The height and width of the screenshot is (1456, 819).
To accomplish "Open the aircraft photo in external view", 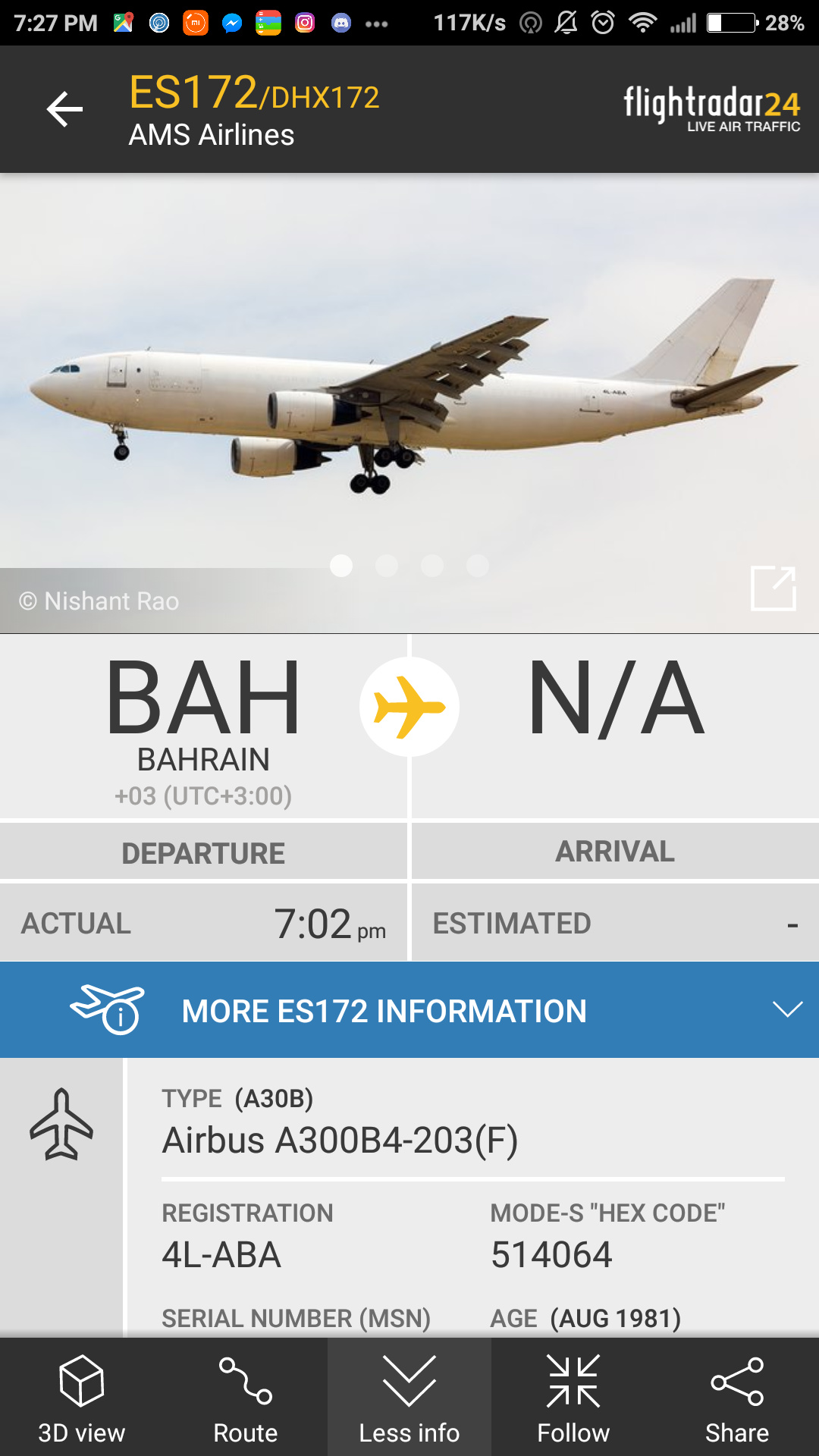I will point(773,588).
